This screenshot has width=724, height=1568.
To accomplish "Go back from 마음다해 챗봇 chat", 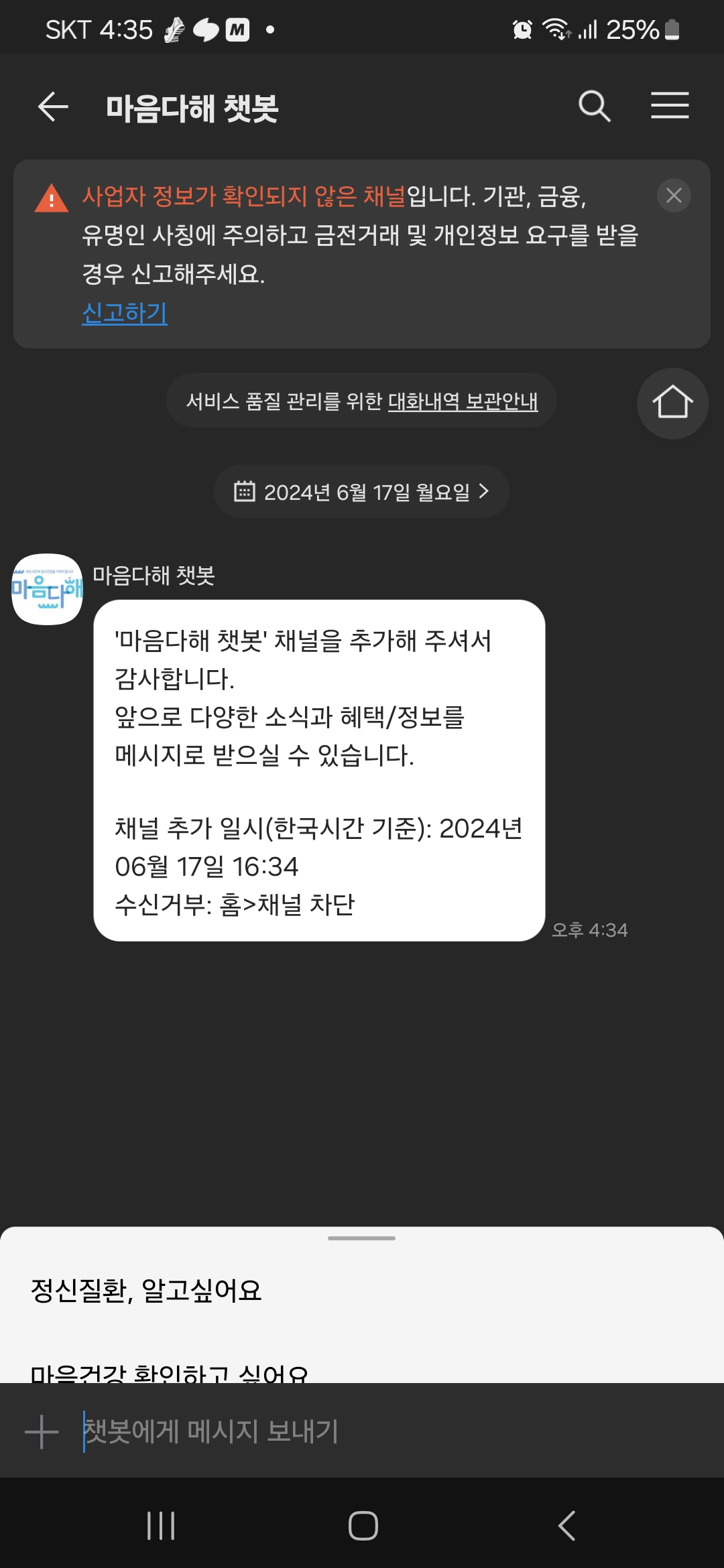I will (x=54, y=107).
